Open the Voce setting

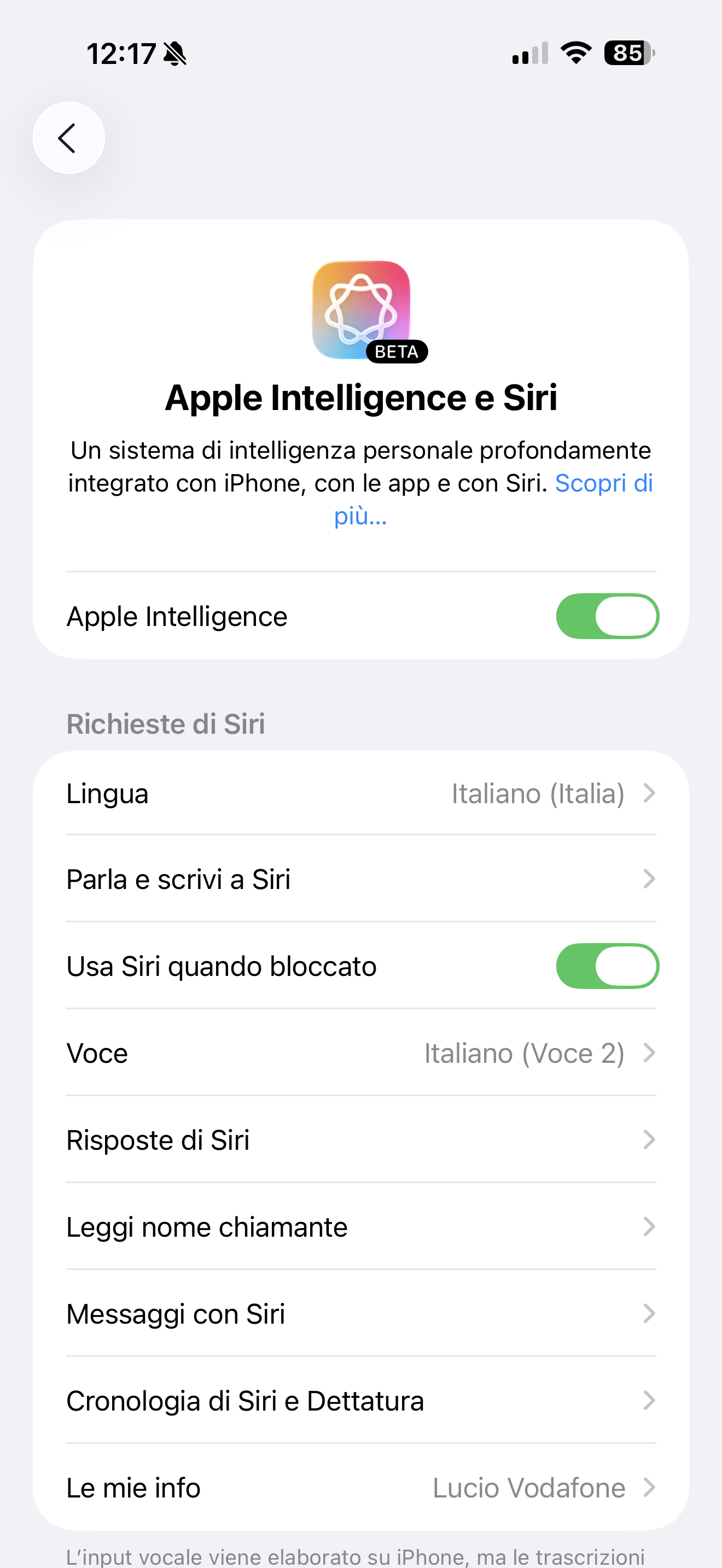(360, 1053)
